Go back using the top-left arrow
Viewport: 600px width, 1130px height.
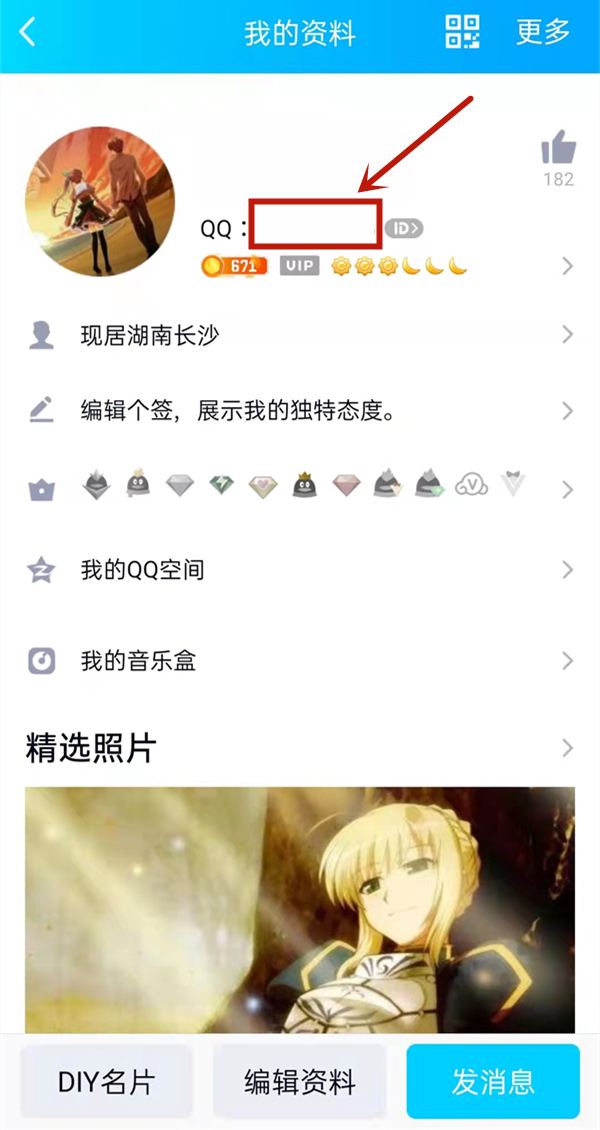point(28,32)
